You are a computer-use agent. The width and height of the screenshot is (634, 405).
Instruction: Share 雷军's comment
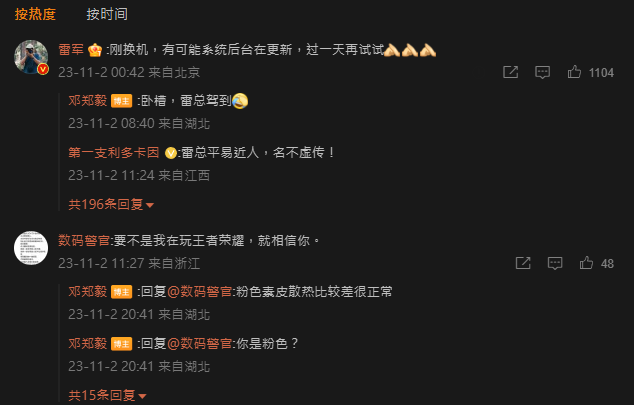(510, 72)
